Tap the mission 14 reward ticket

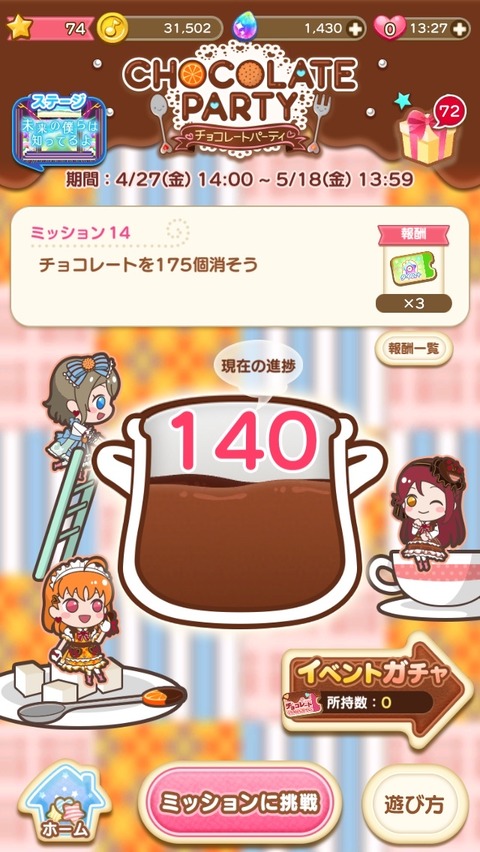414,270
